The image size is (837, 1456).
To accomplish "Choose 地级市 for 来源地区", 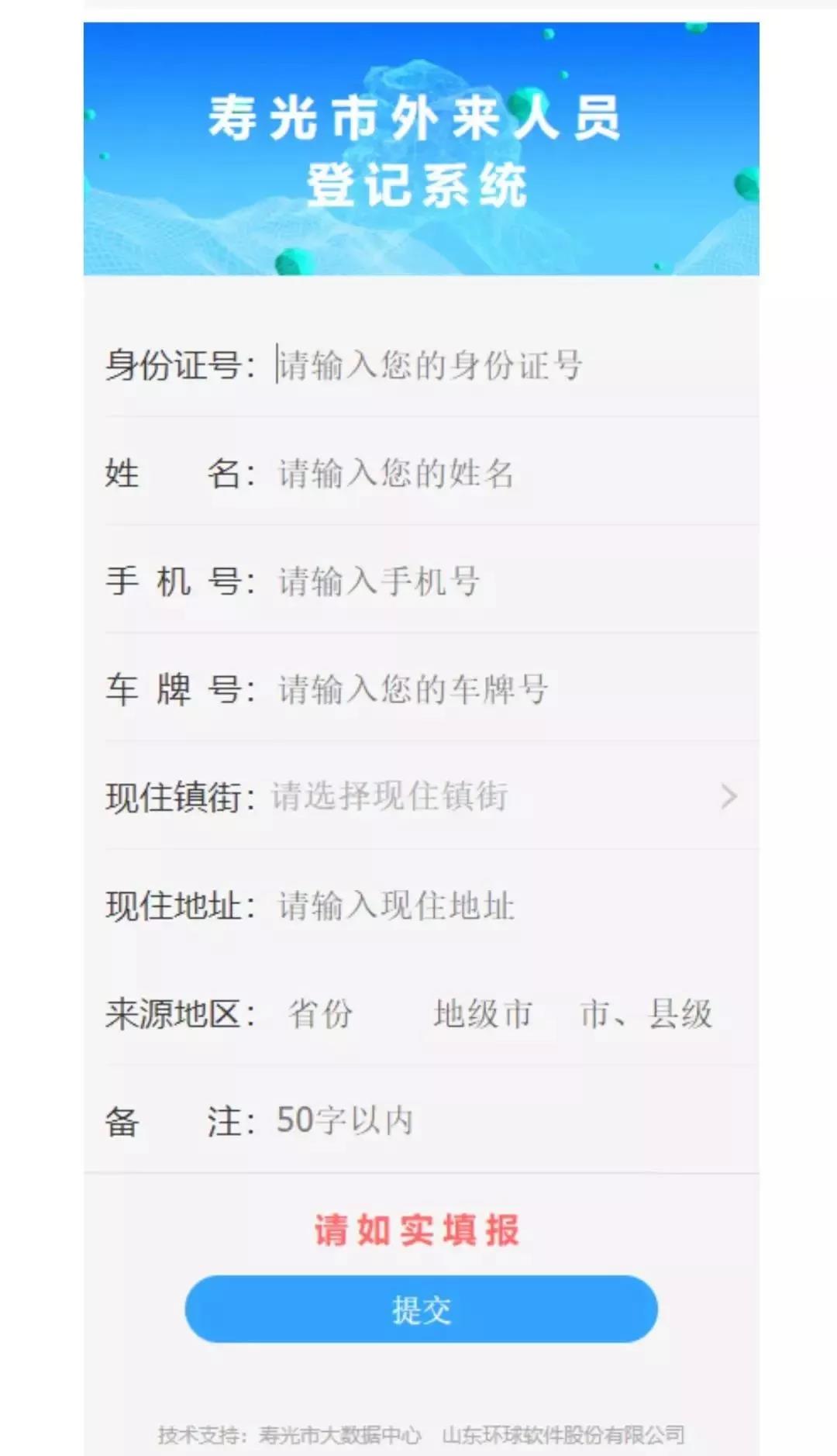I will [483, 1013].
